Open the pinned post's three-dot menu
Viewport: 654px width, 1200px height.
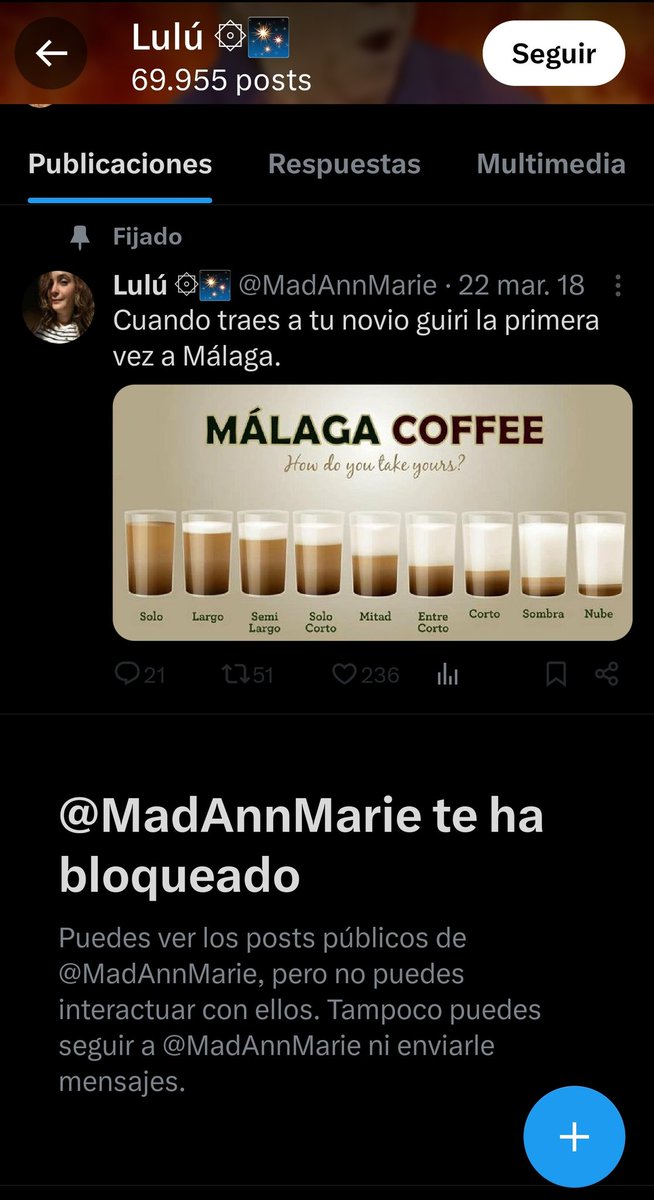point(618,286)
